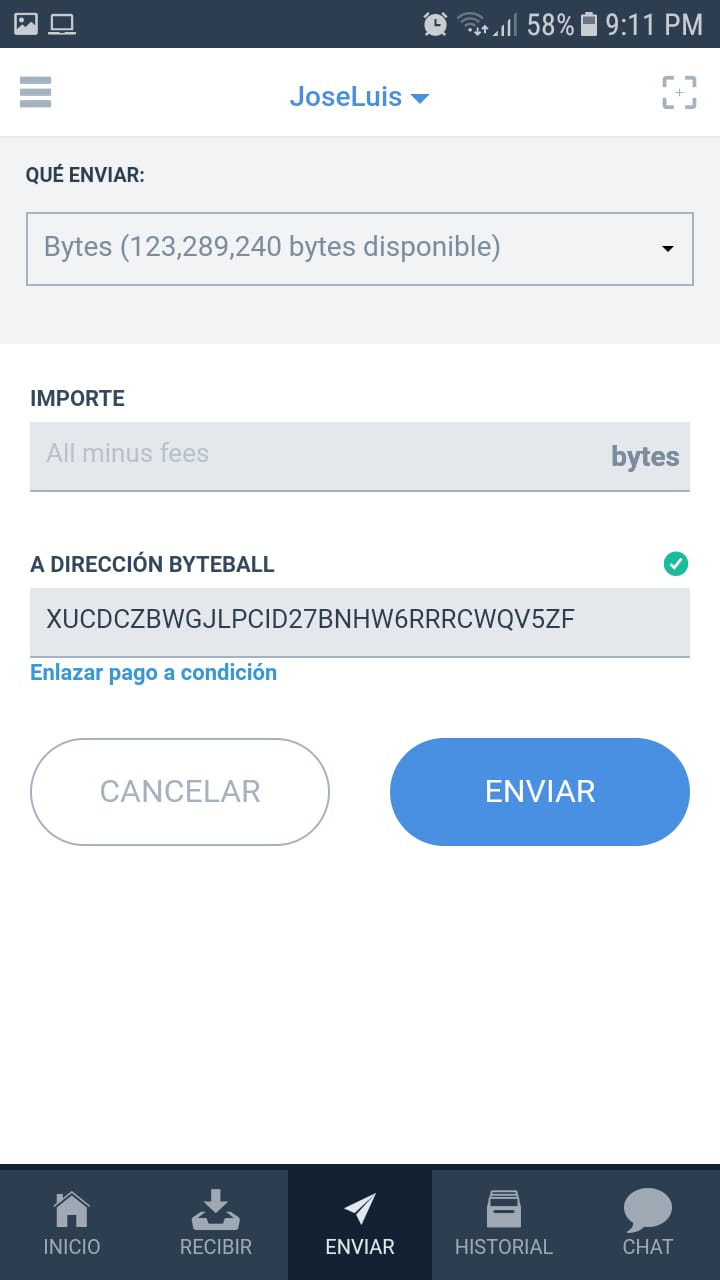Open the hamburger menu
Viewport: 720px width, 1280px height.
tap(36, 92)
